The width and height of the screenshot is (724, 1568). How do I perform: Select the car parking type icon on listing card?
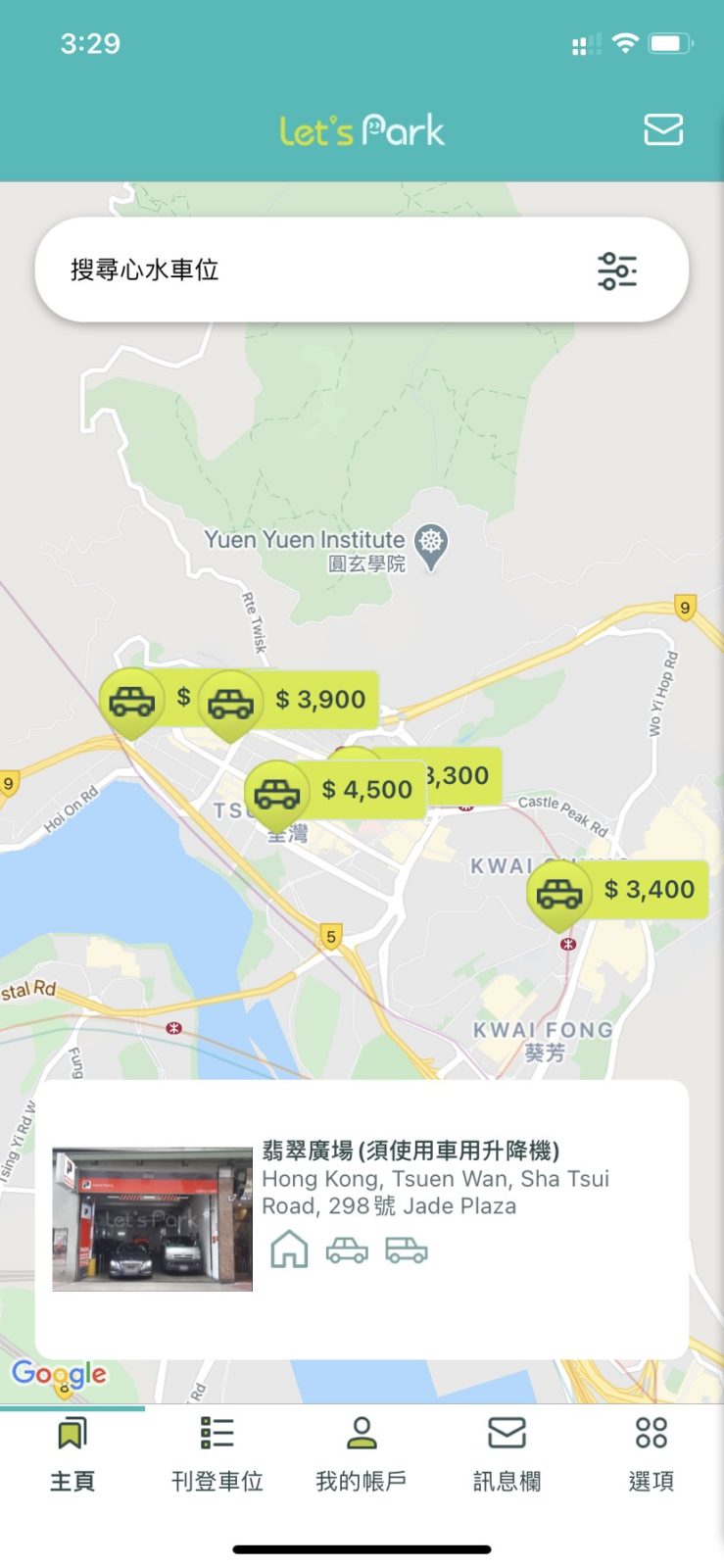pyautogui.click(x=349, y=1249)
